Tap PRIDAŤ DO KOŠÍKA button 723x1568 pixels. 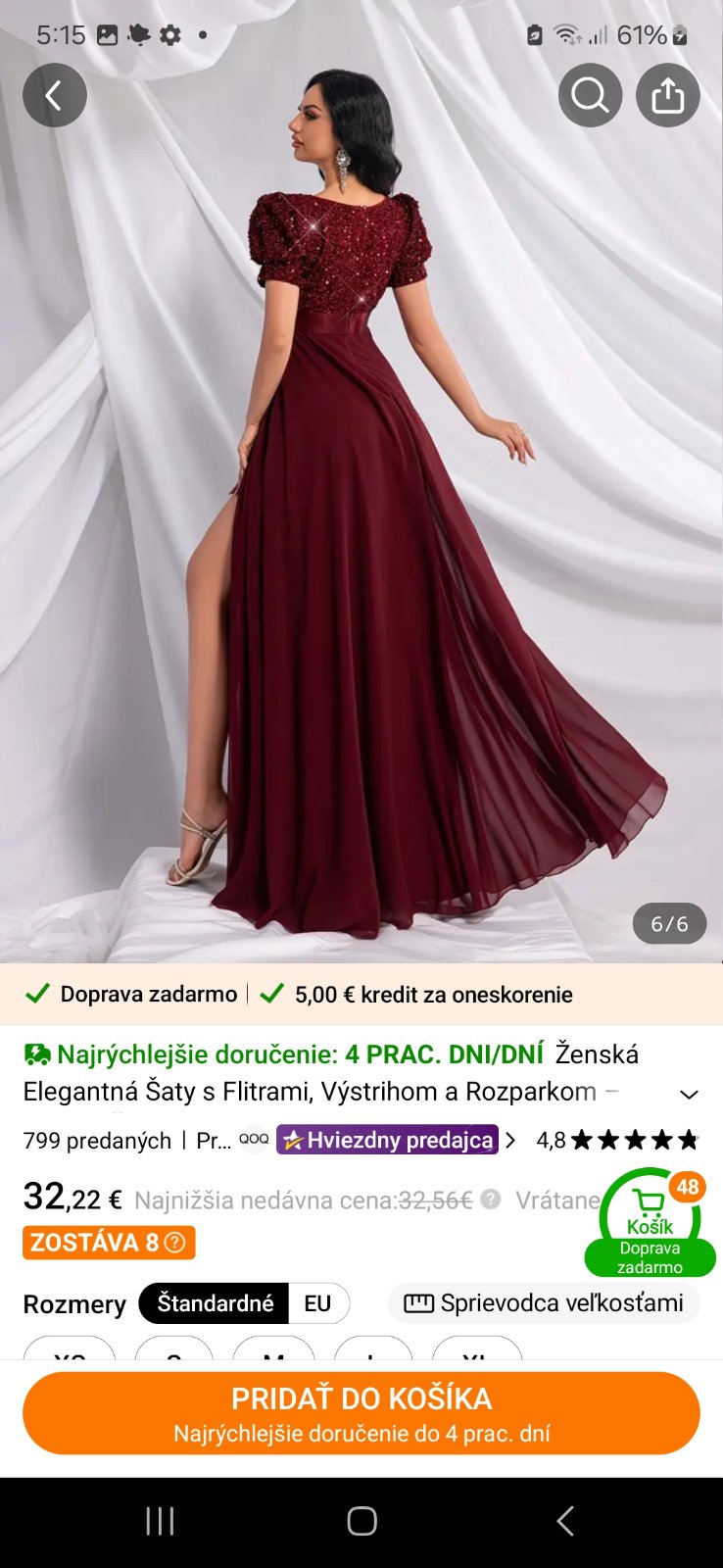[361, 1413]
